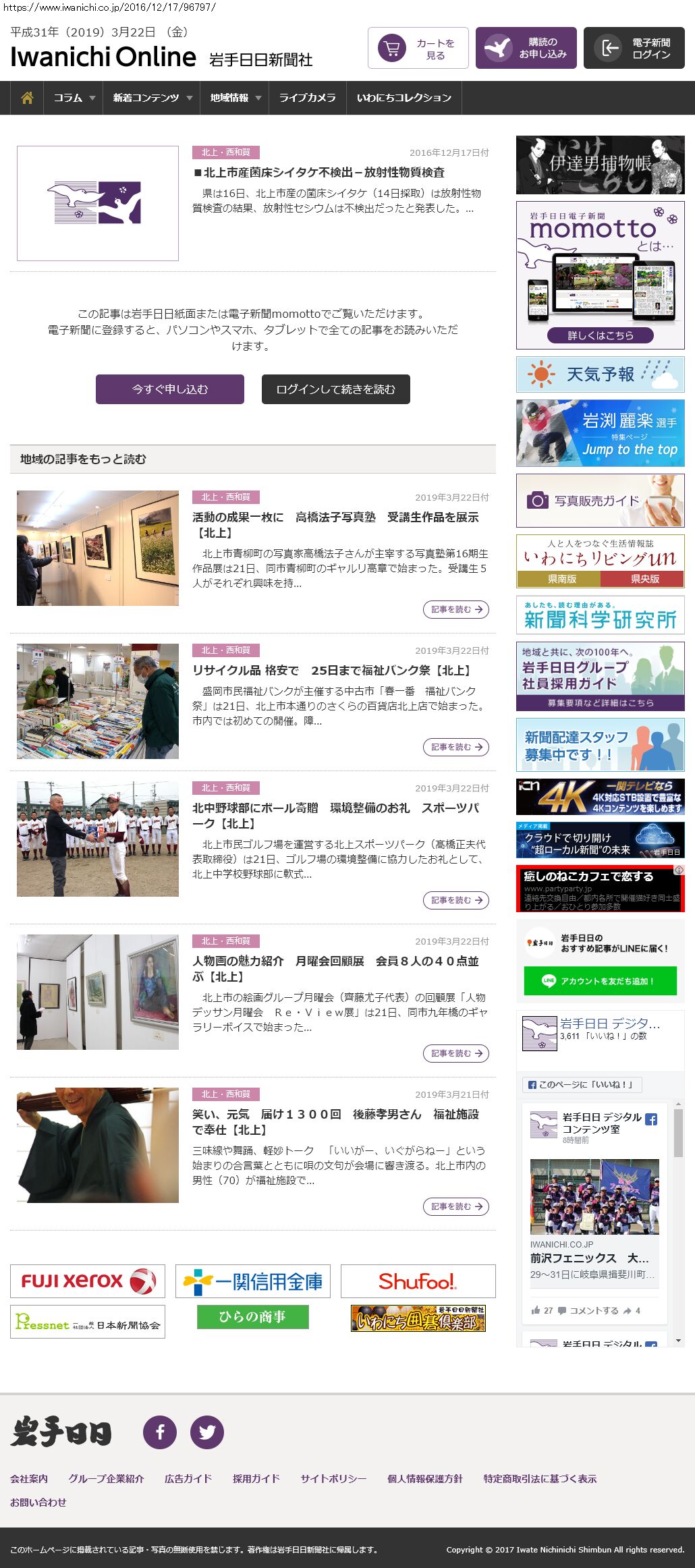Read the 高橋法子写真塾 article via 記事を読む
Viewport: 695px width, 1568px height.
pyautogui.click(x=456, y=609)
